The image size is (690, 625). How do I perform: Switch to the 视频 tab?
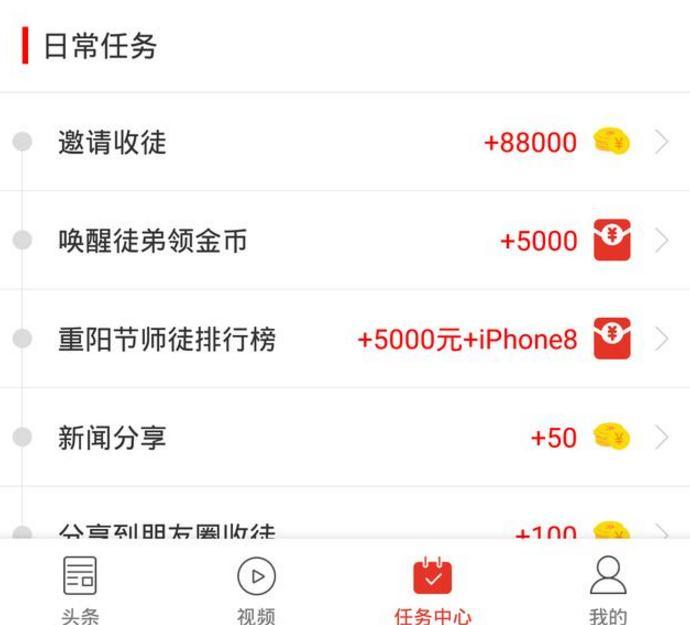tap(256, 590)
